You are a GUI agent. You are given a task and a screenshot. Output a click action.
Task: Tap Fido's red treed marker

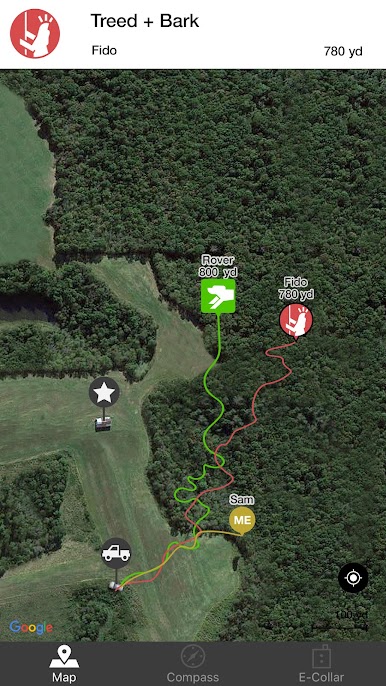point(296,321)
